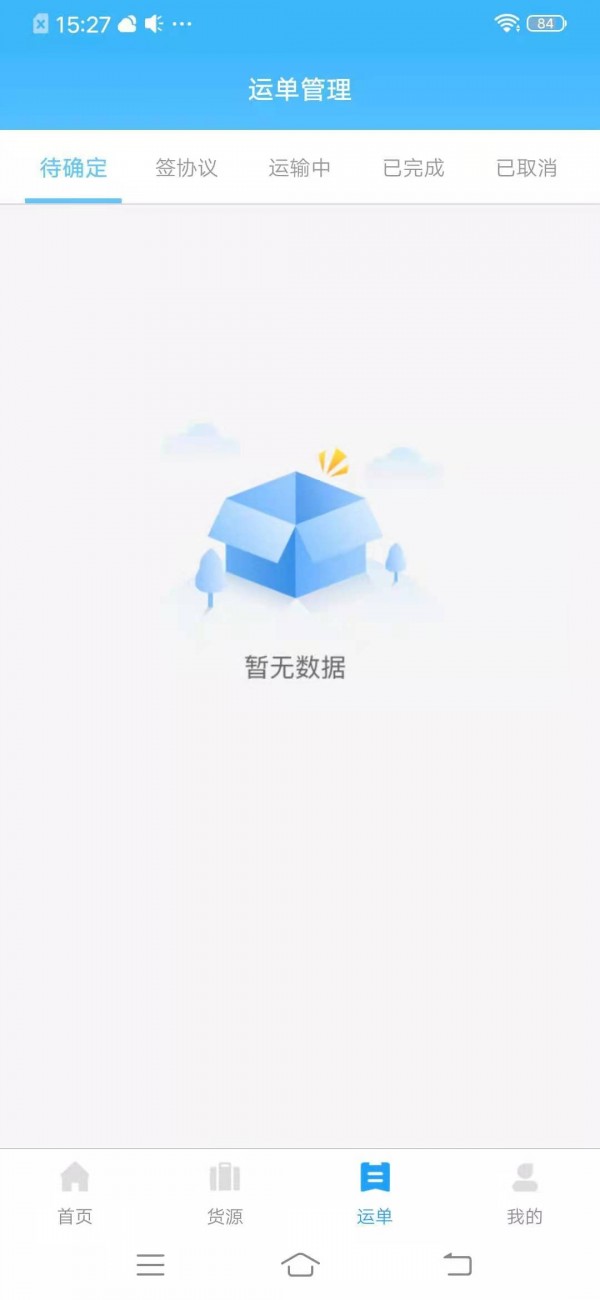This screenshot has height=1300, width=600.
Task: Go to the 首页 home tab
Action: pos(75,1192)
